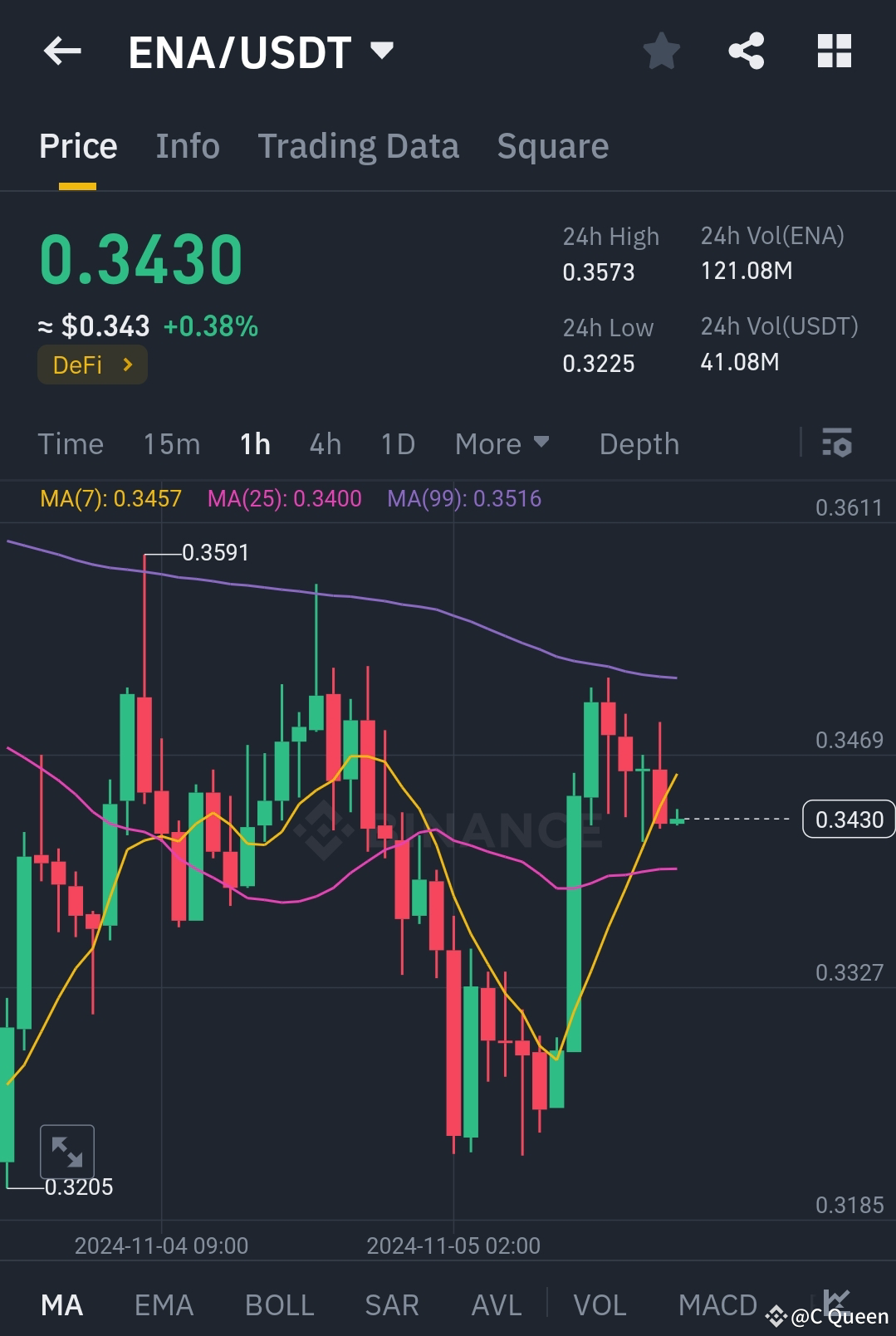896x1336 pixels.
Task: Switch to the Trading Data tab
Action: tap(358, 146)
